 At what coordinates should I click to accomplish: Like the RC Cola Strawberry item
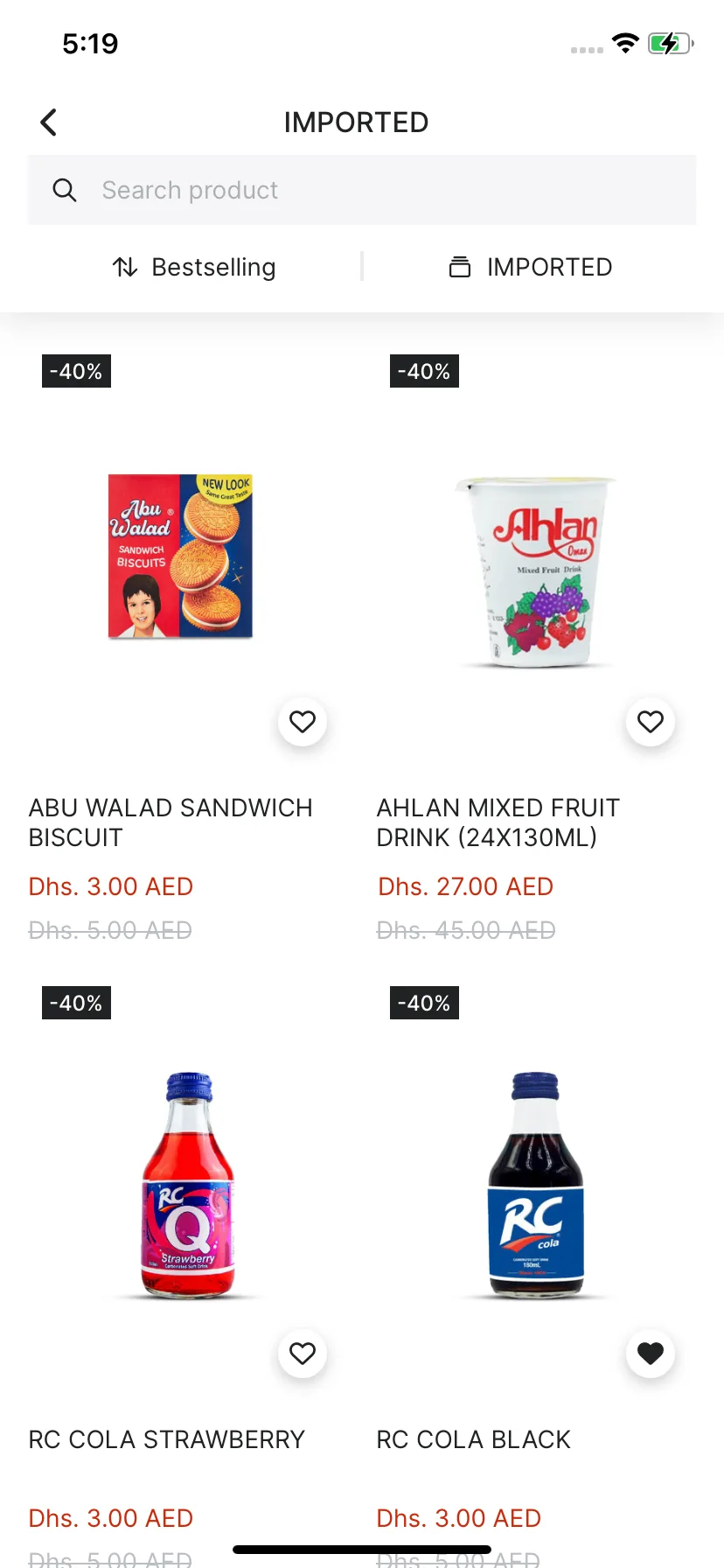click(x=303, y=1354)
